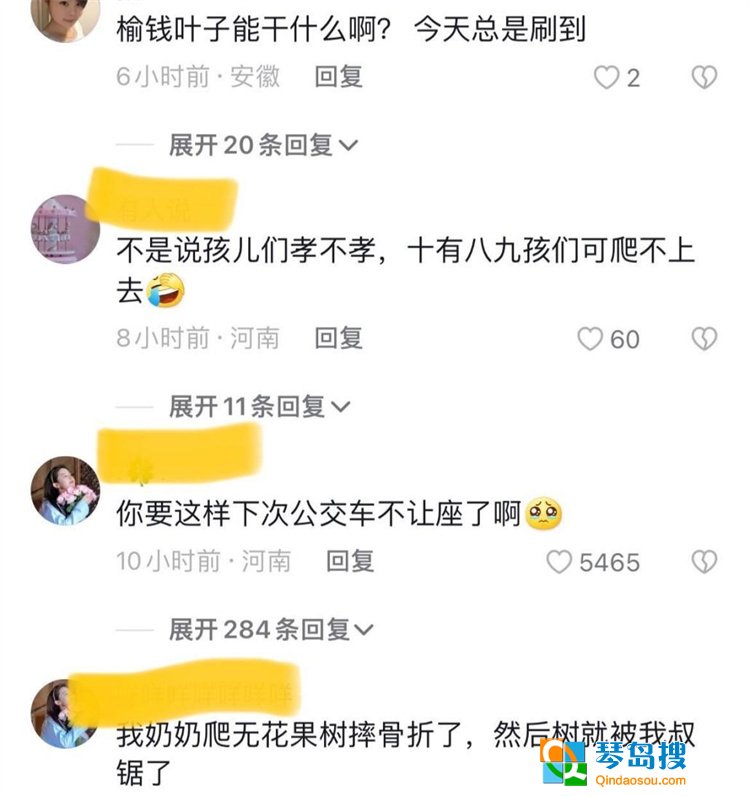Reply to the 安徽 comment from 6小时前
Viewport: 750px width, 796px height.
[x=338, y=77]
